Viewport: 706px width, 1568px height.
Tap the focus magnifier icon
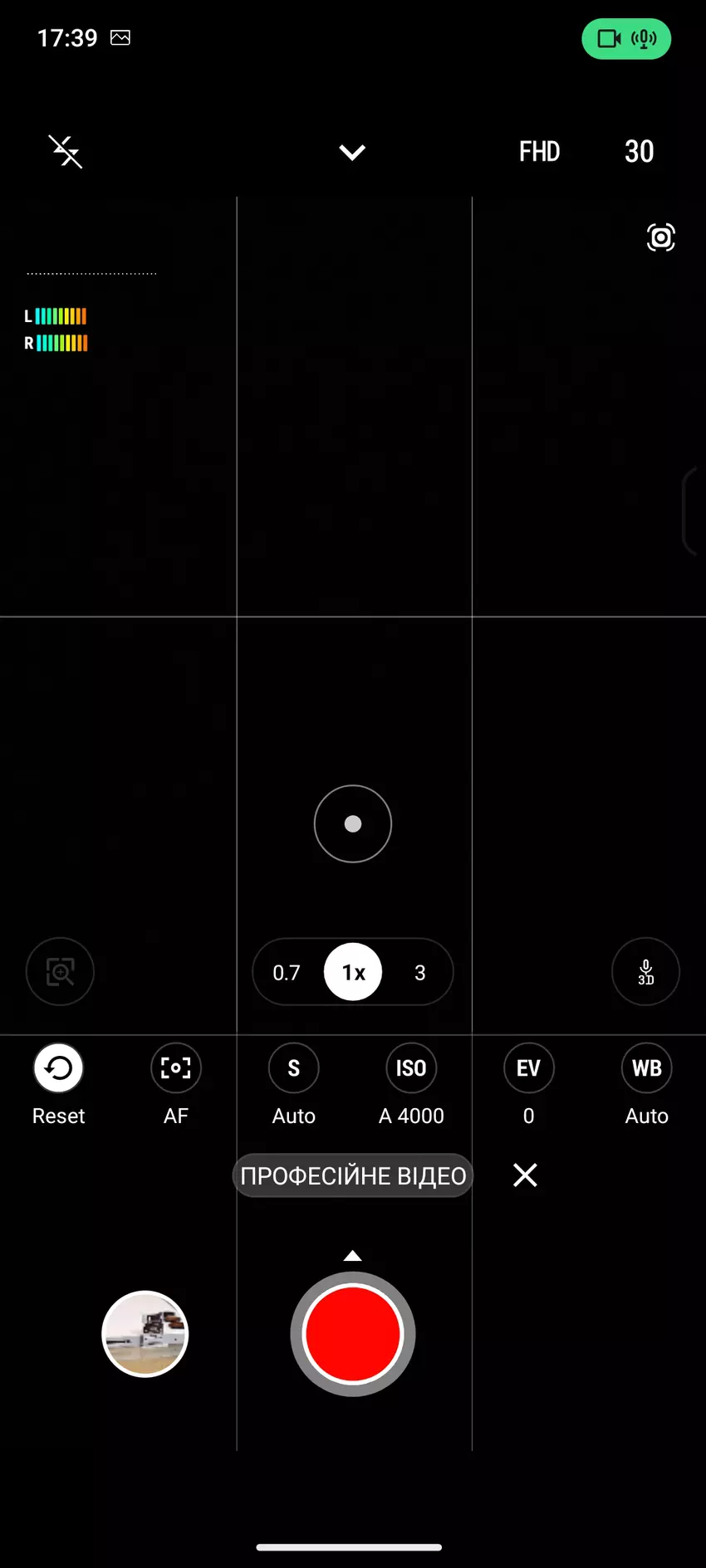click(x=60, y=972)
